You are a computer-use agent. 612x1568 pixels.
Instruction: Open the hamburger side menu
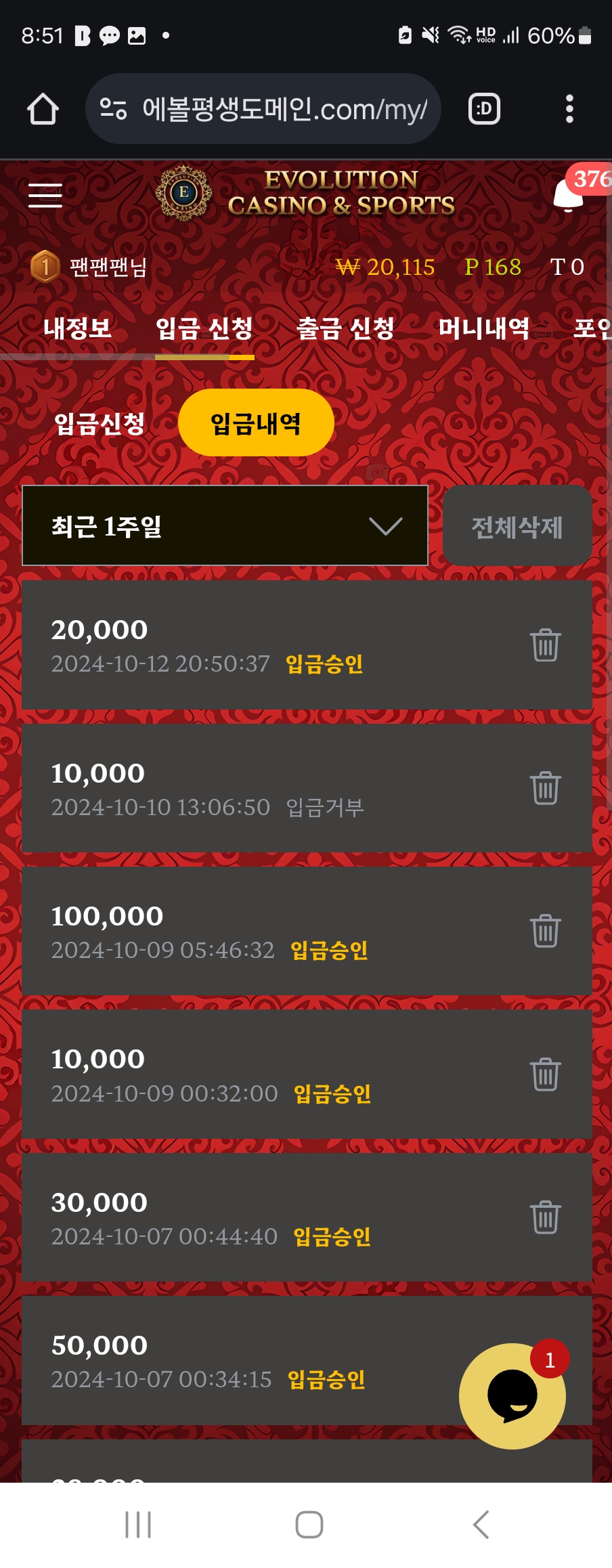tap(45, 196)
